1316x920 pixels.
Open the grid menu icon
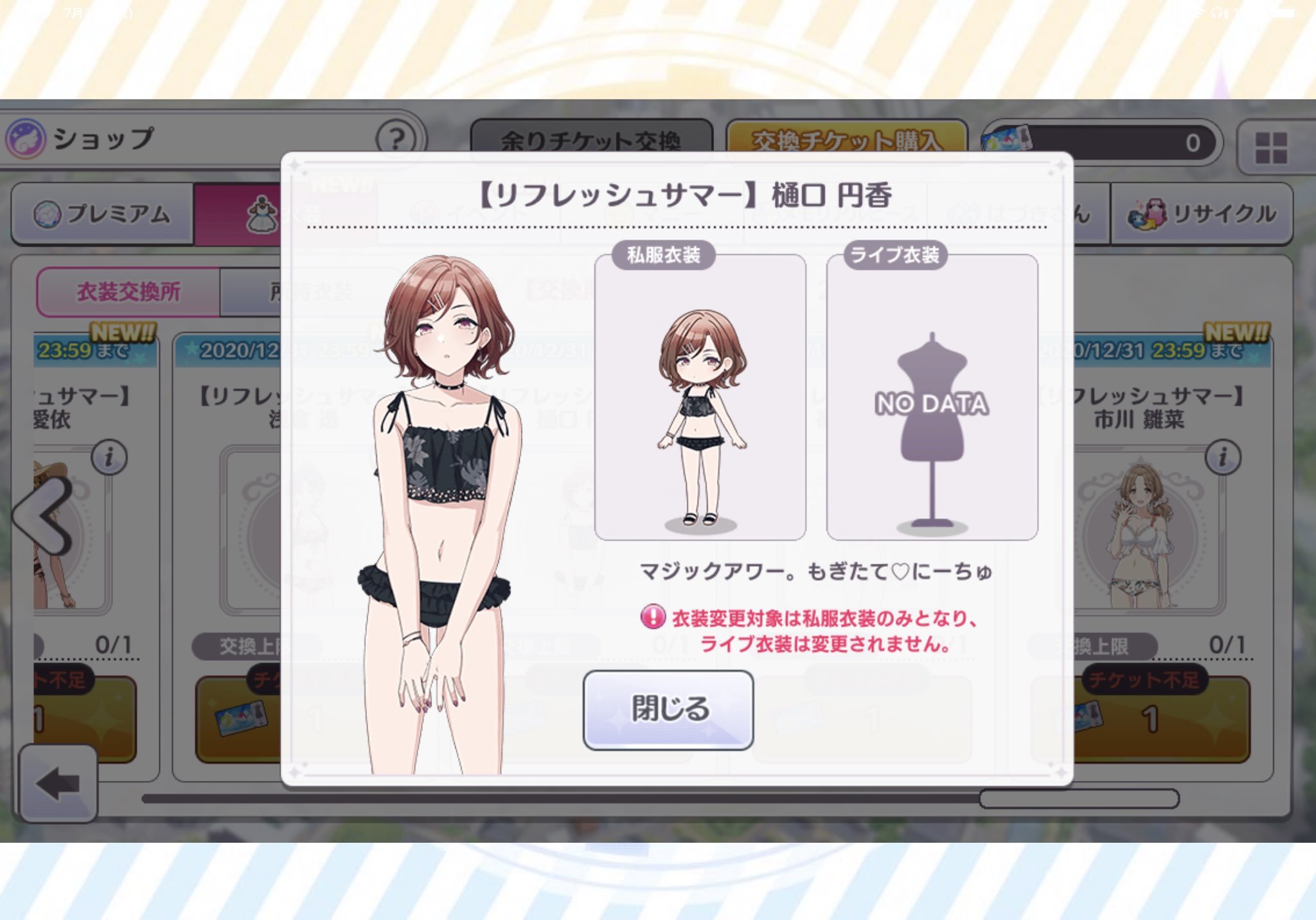1271,147
